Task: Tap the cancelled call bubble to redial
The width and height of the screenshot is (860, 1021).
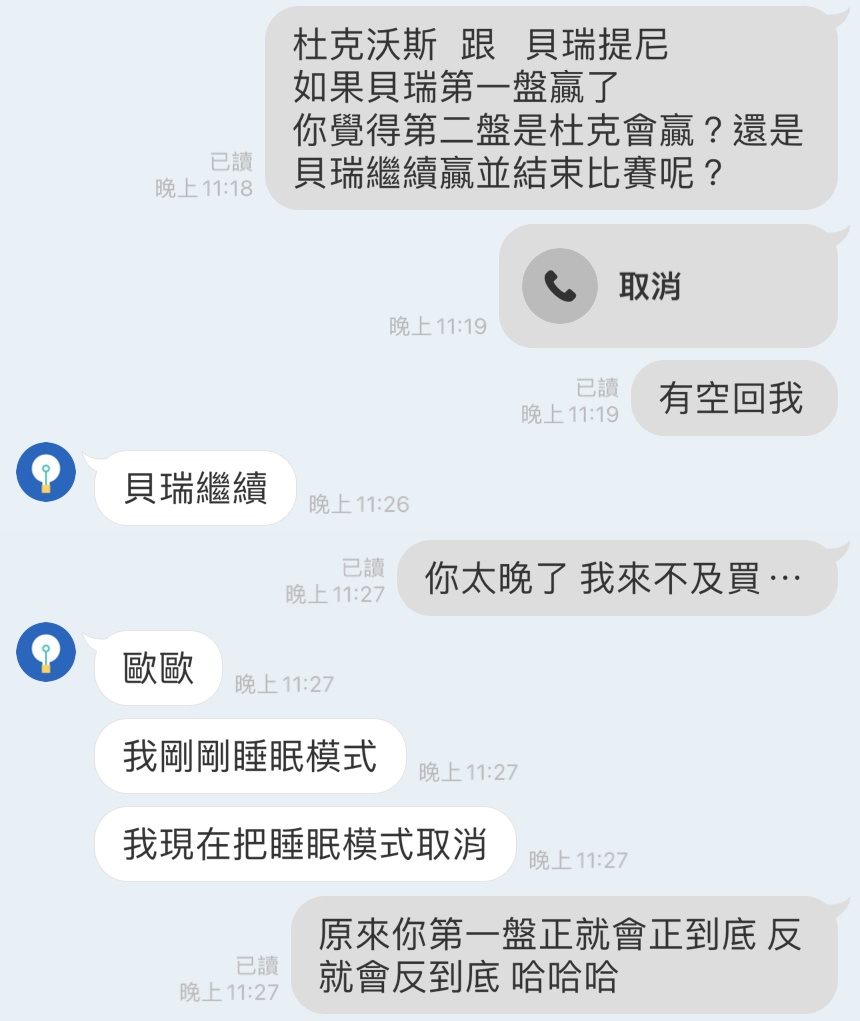Action: (667, 286)
